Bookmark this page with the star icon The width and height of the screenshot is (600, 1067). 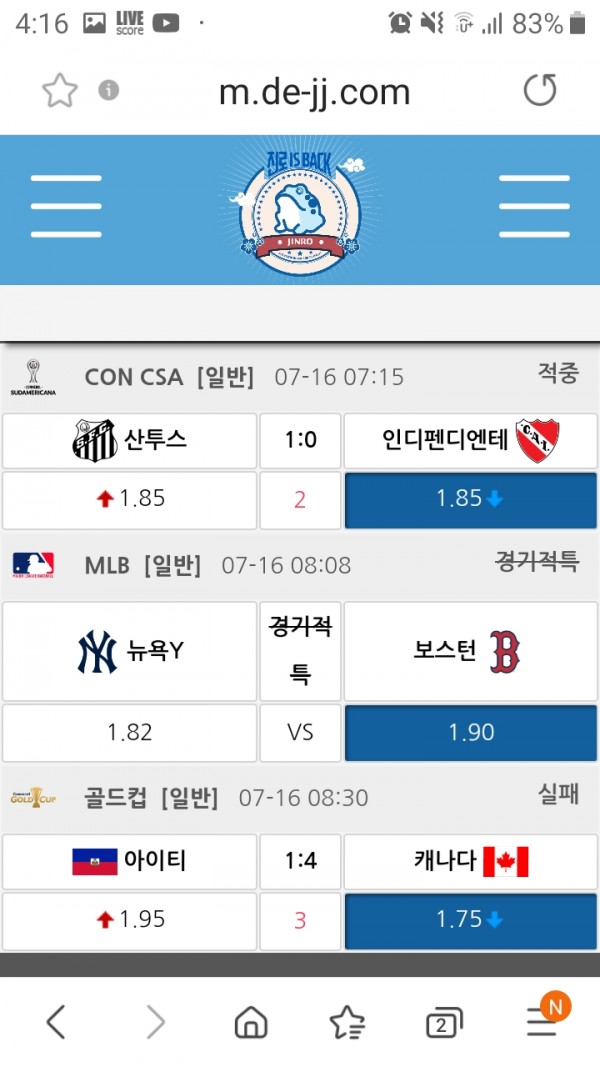tap(60, 92)
